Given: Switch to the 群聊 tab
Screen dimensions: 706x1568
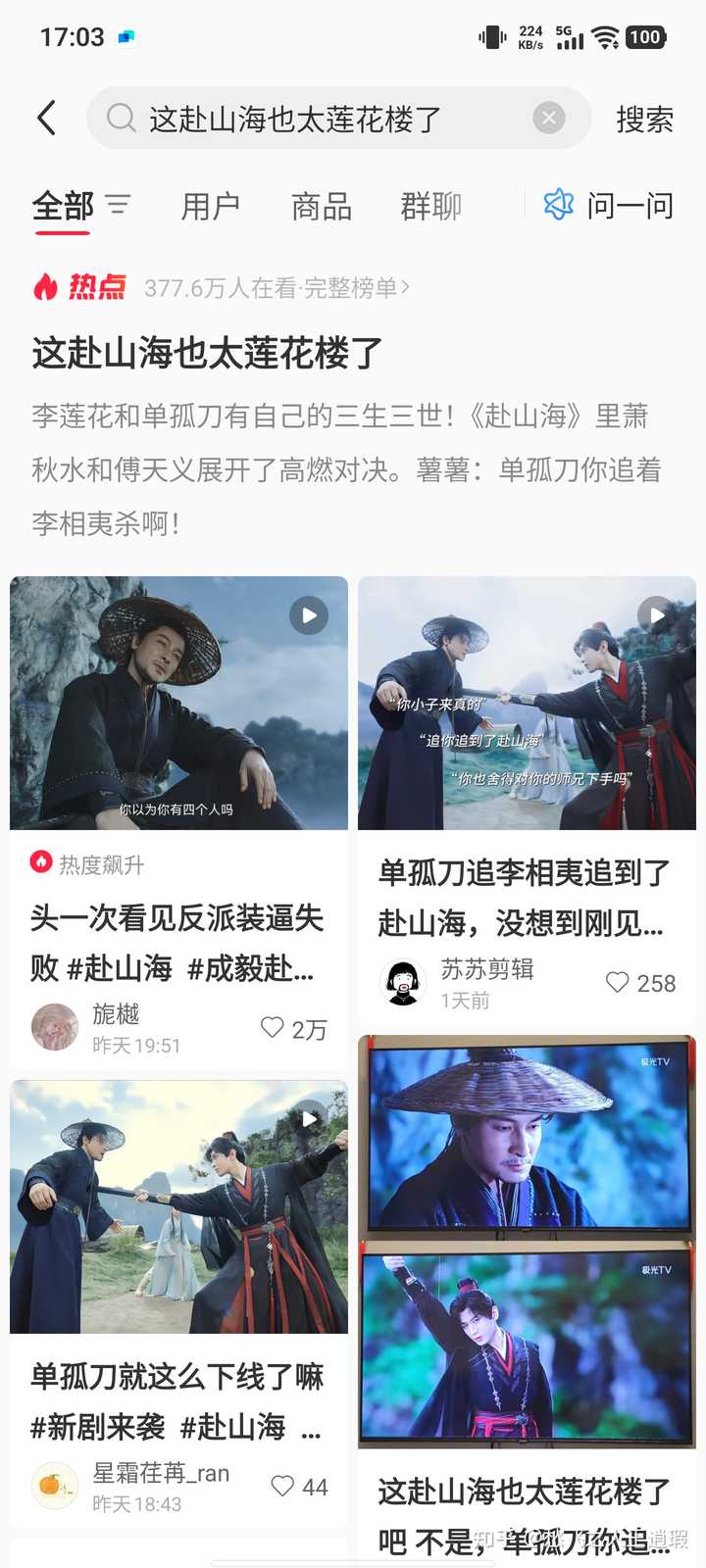Looking at the screenshot, I should tap(431, 207).
